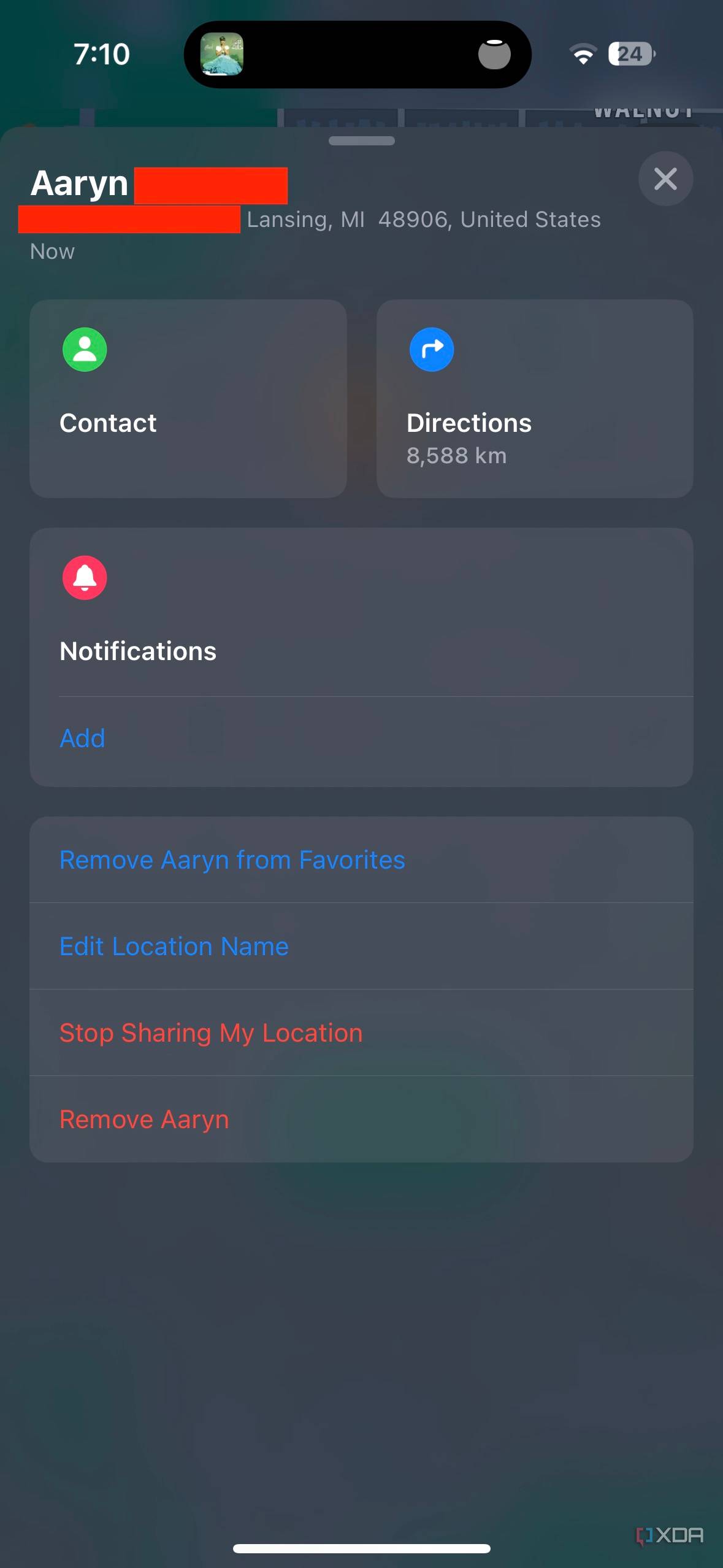
Task: Remove Aaryn from Favorites
Action: coord(232,860)
